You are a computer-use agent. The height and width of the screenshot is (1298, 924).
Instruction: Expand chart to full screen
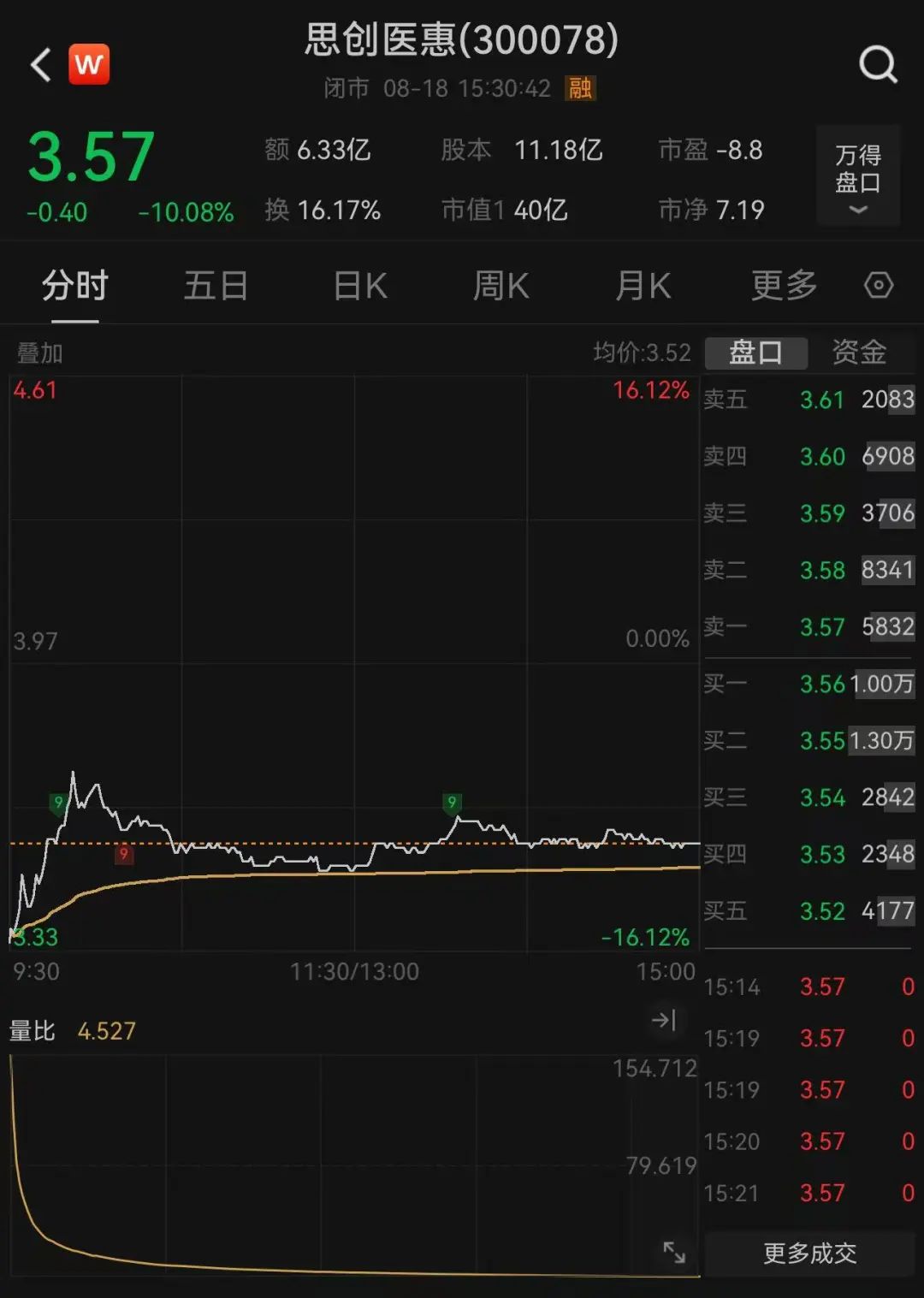coord(674,1253)
